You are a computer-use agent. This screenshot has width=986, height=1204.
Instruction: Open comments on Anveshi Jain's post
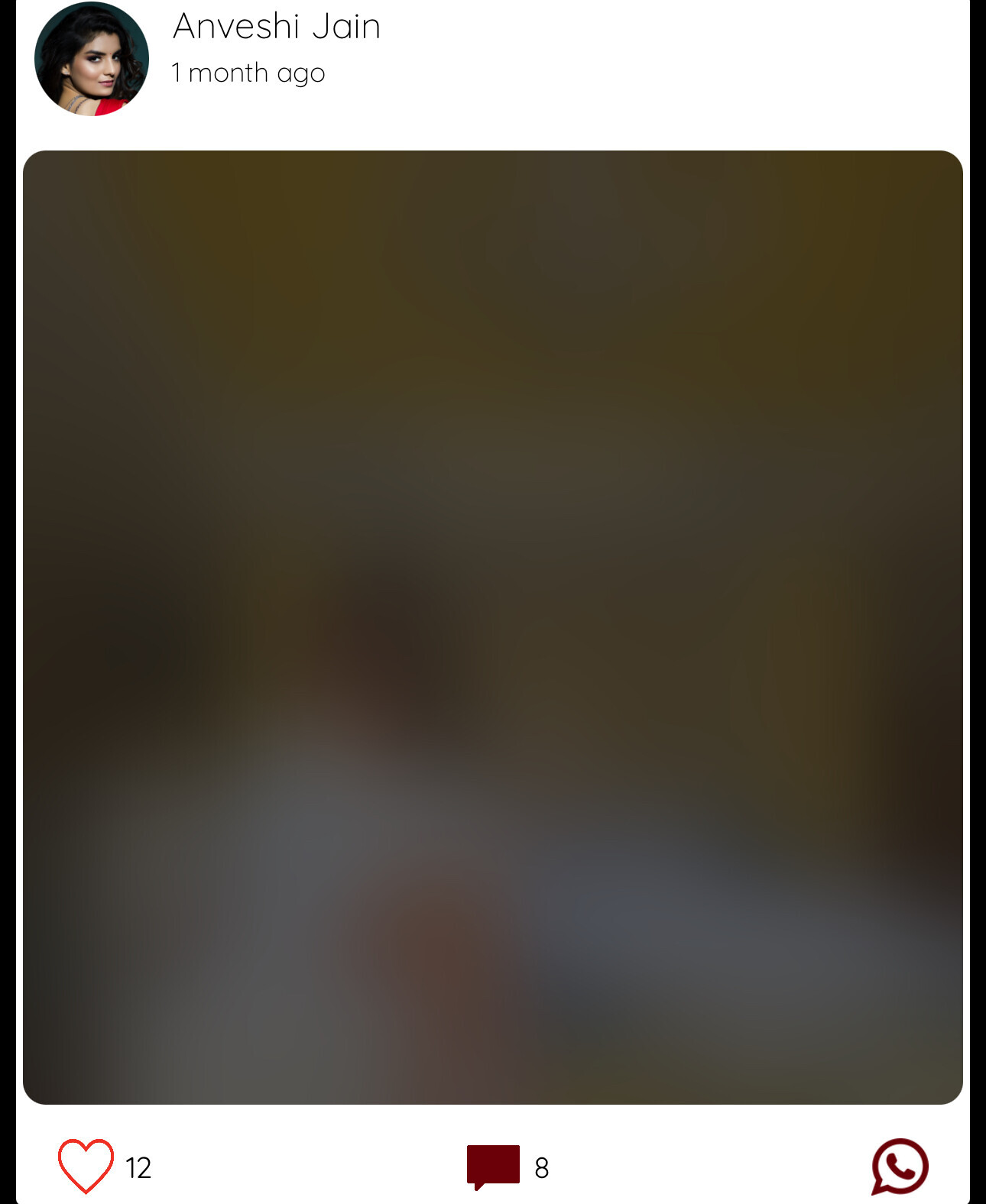click(x=493, y=1166)
